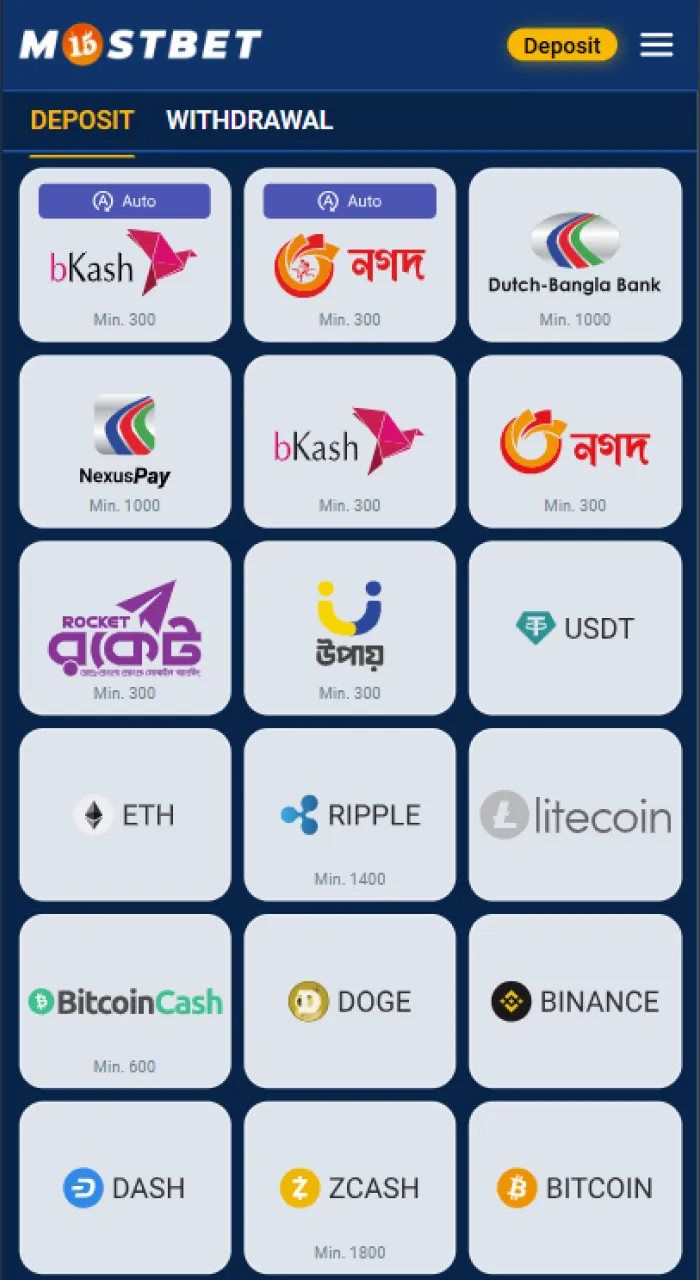Pick DOGE as deposit currency

(350, 1001)
